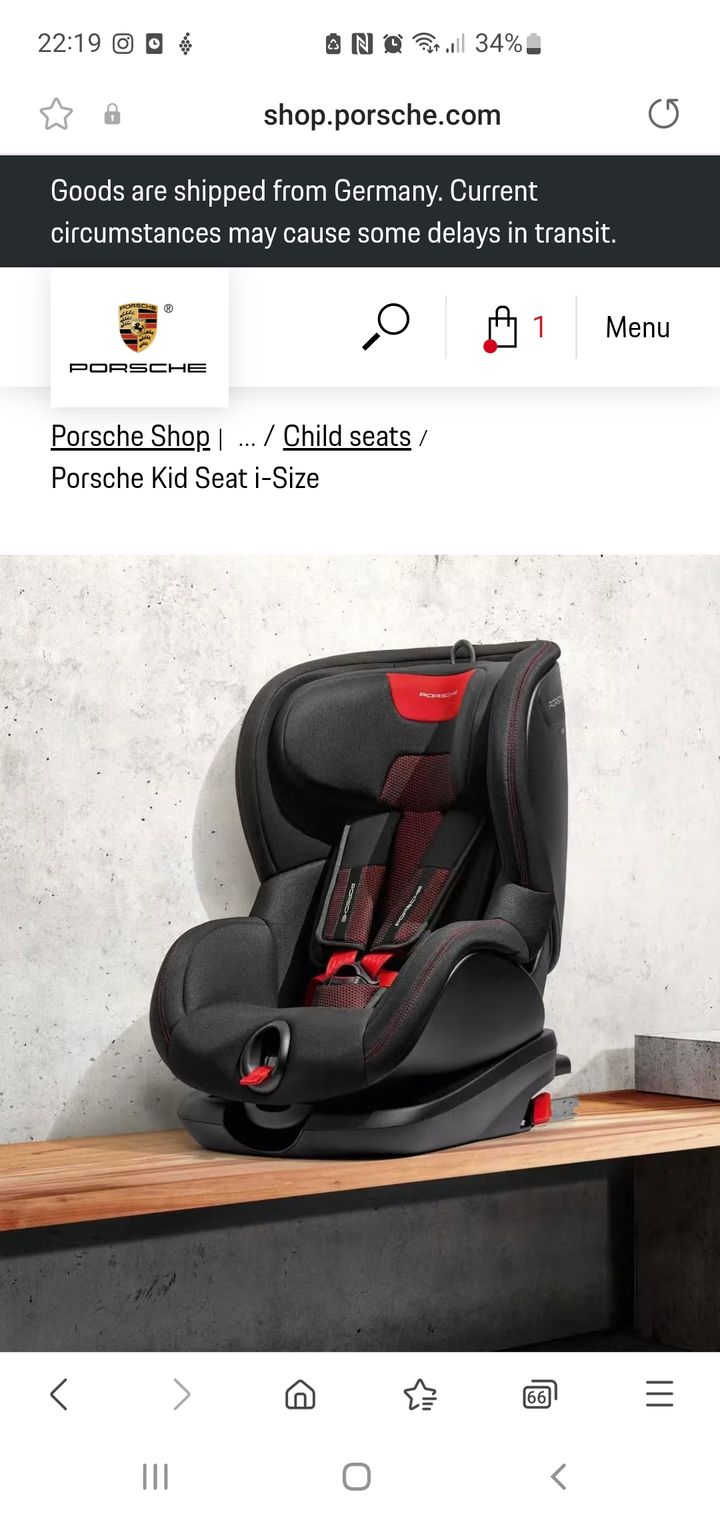
Task: Tap the shop.porsche.com address bar
Action: point(381,115)
